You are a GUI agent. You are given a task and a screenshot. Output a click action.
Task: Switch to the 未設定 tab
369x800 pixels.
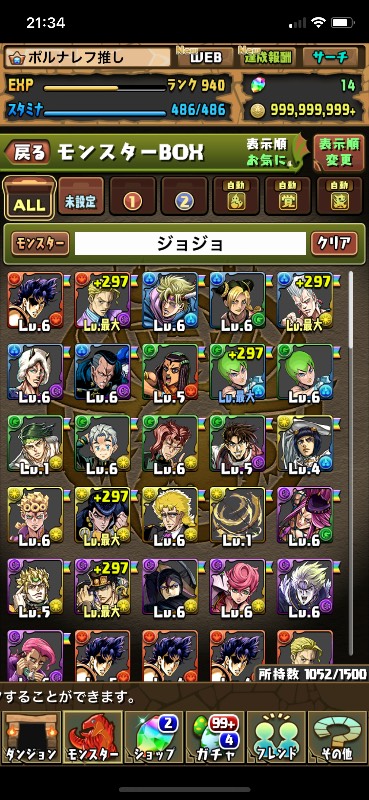[x=81, y=196]
